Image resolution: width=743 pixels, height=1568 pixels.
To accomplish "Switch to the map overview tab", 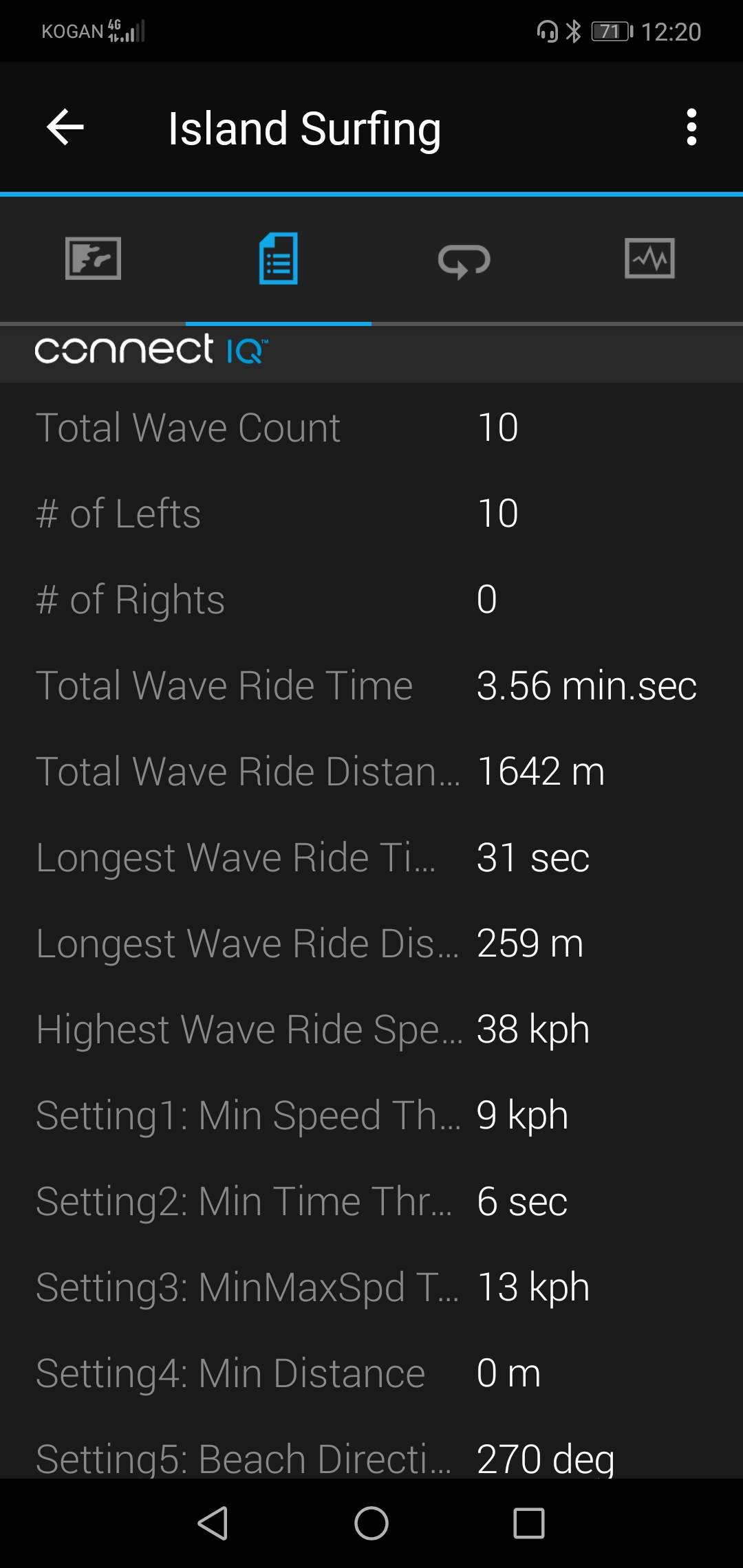I will (93, 259).
